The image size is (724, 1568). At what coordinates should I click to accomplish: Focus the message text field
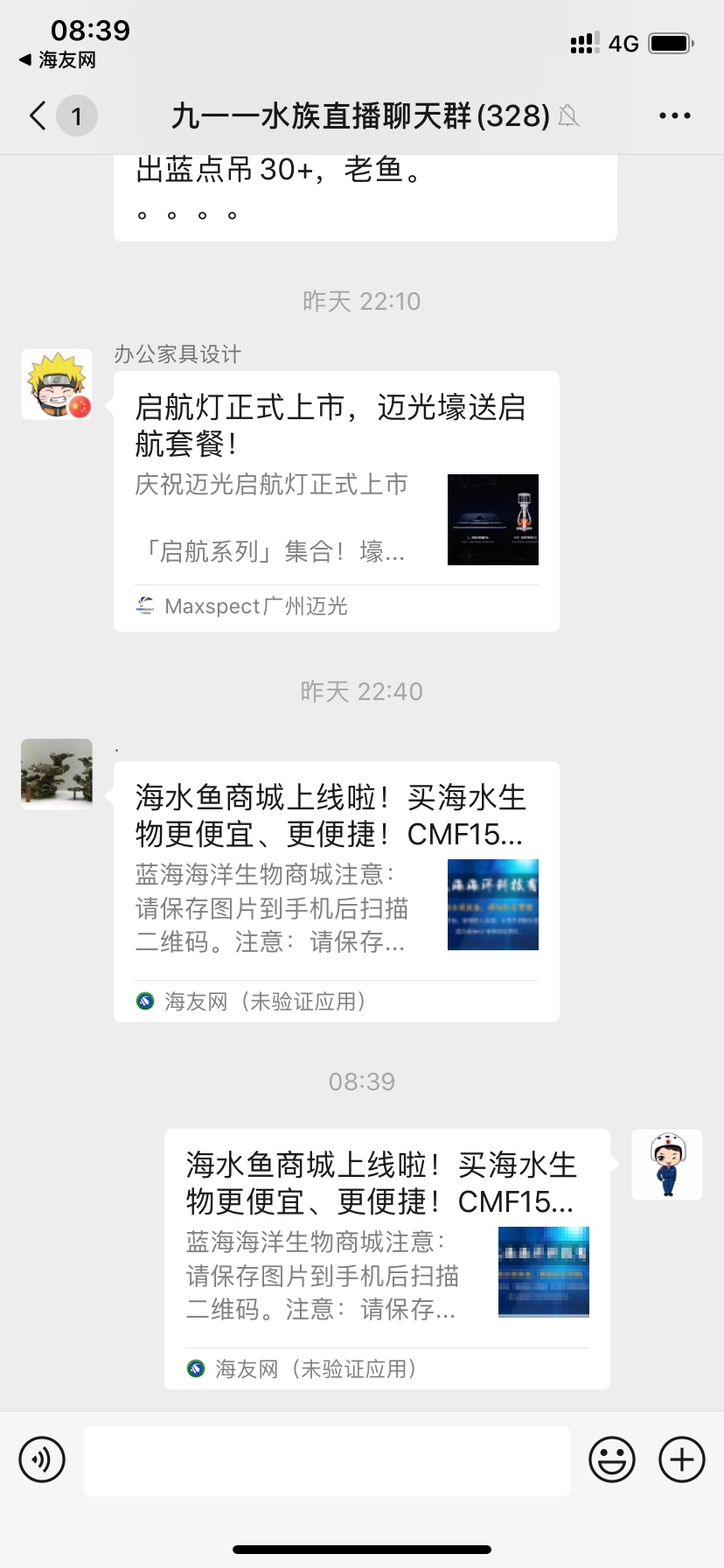[326, 1459]
